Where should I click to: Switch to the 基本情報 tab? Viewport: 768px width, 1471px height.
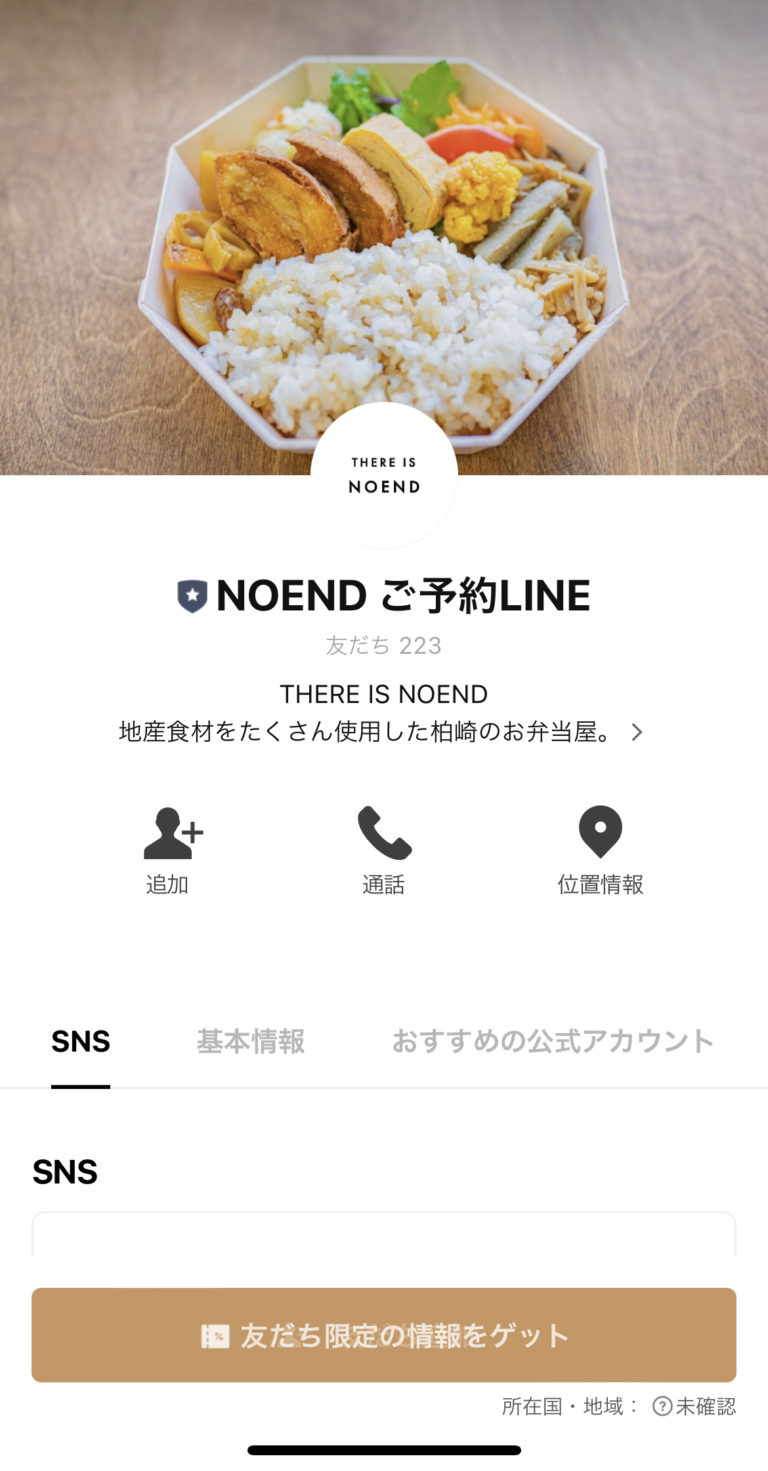pyautogui.click(x=249, y=1041)
